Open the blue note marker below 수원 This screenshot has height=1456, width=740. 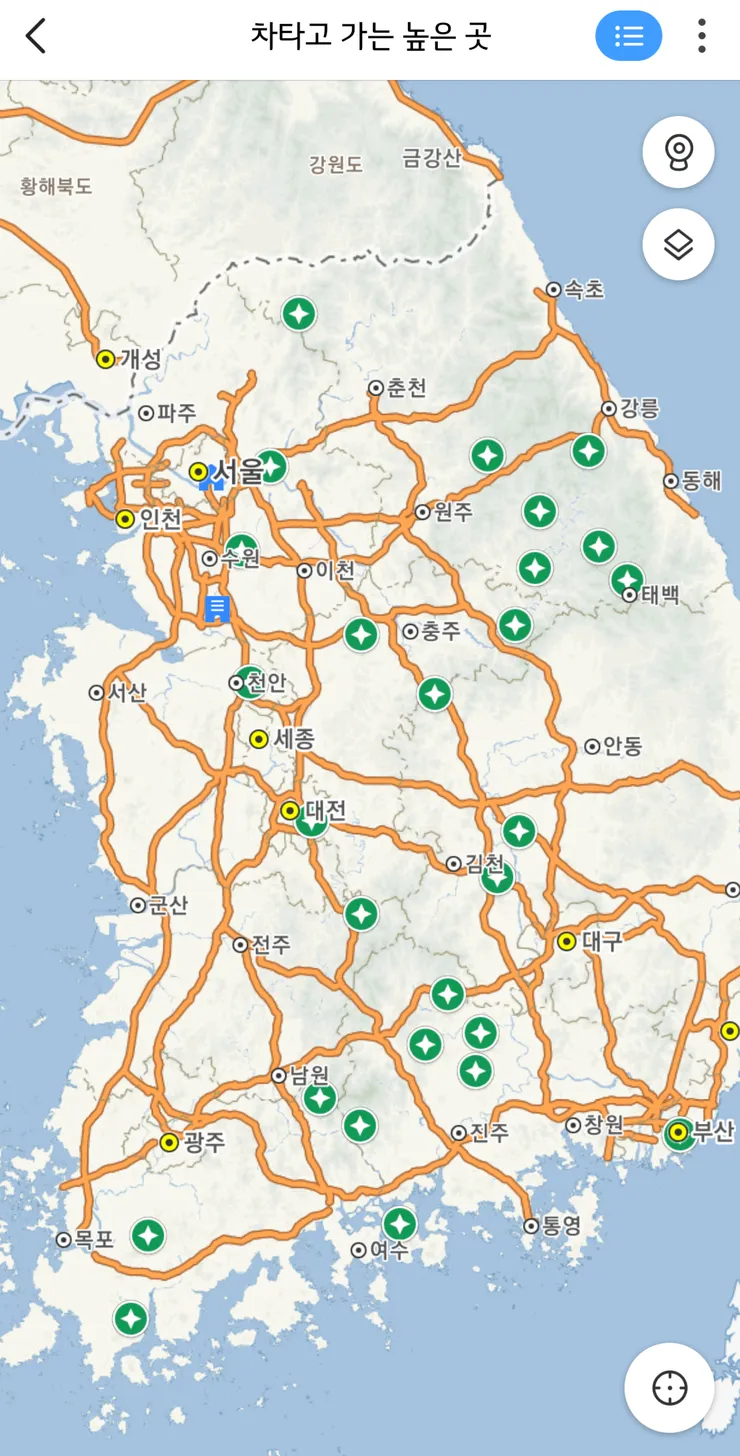tap(217, 608)
